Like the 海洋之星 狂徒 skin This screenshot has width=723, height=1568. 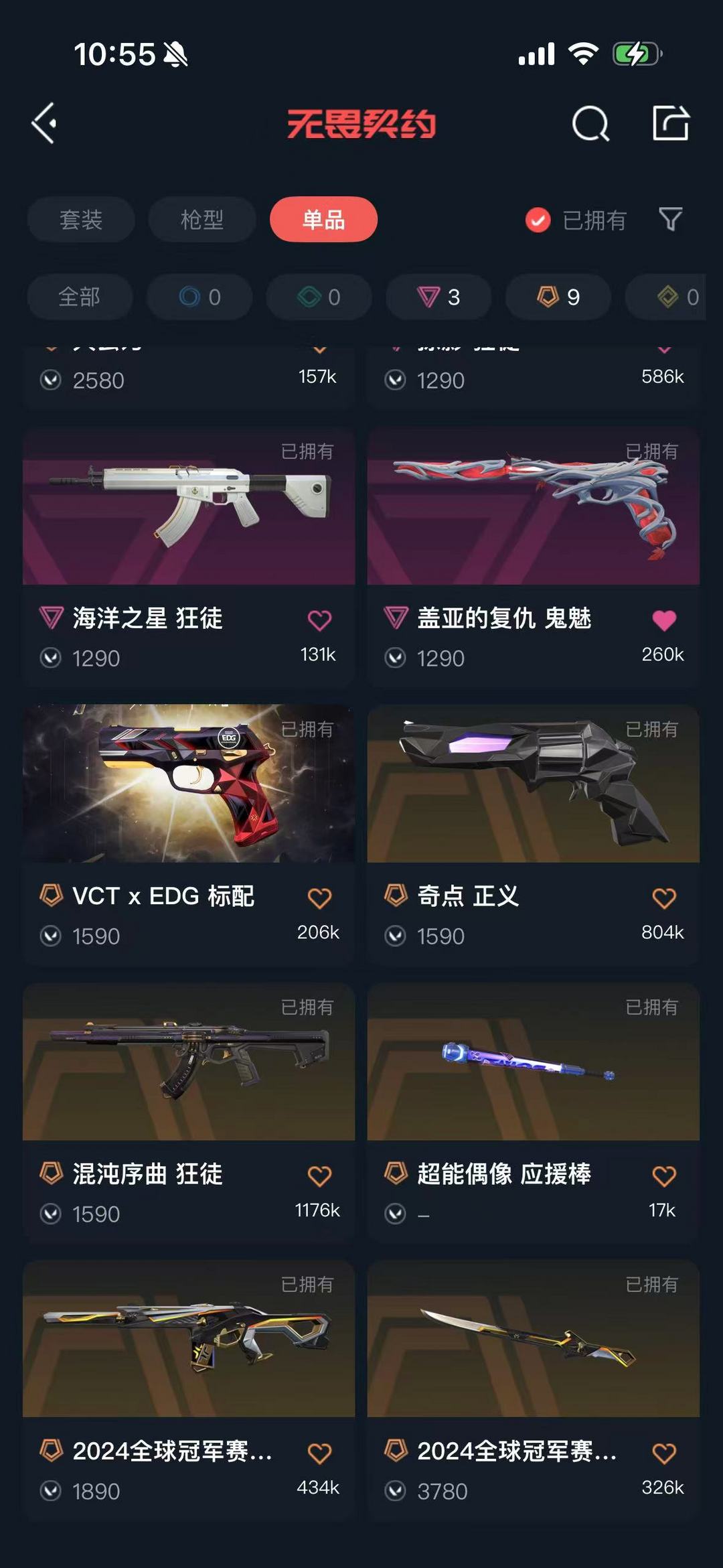coord(319,620)
